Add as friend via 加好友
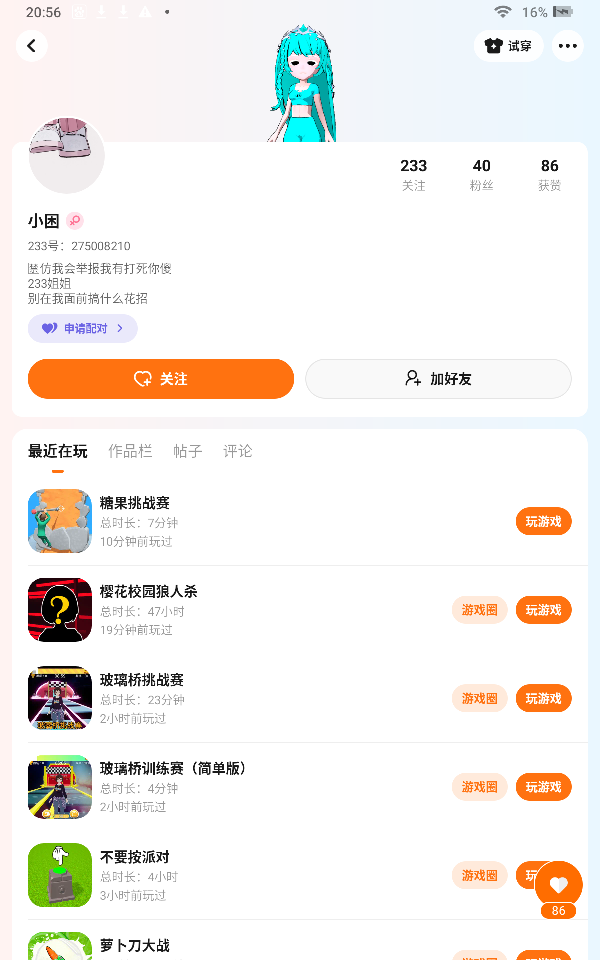Viewport: 600px width, 960px height. [438, 379]
